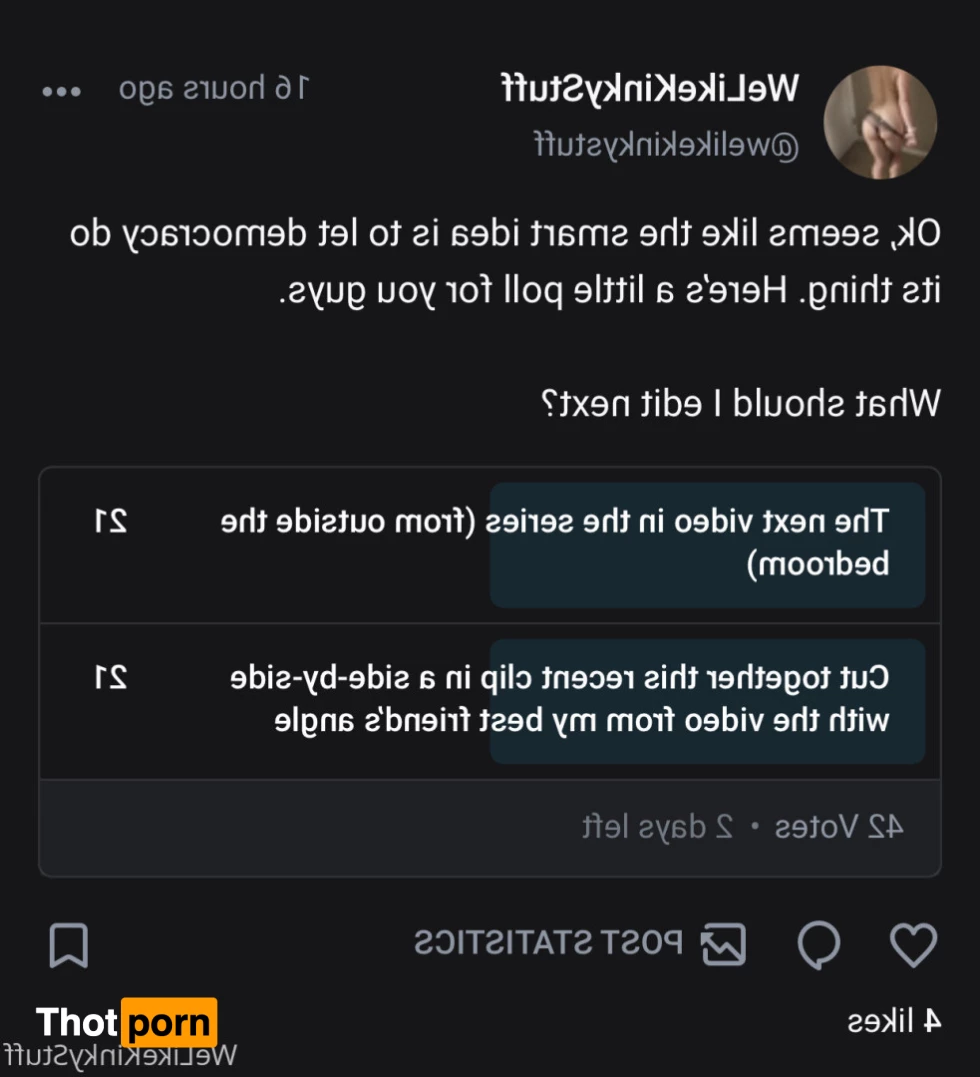Open the comments bubble icon
Image resolution: width=980 pixels, height=1077 pixels.
819,945
